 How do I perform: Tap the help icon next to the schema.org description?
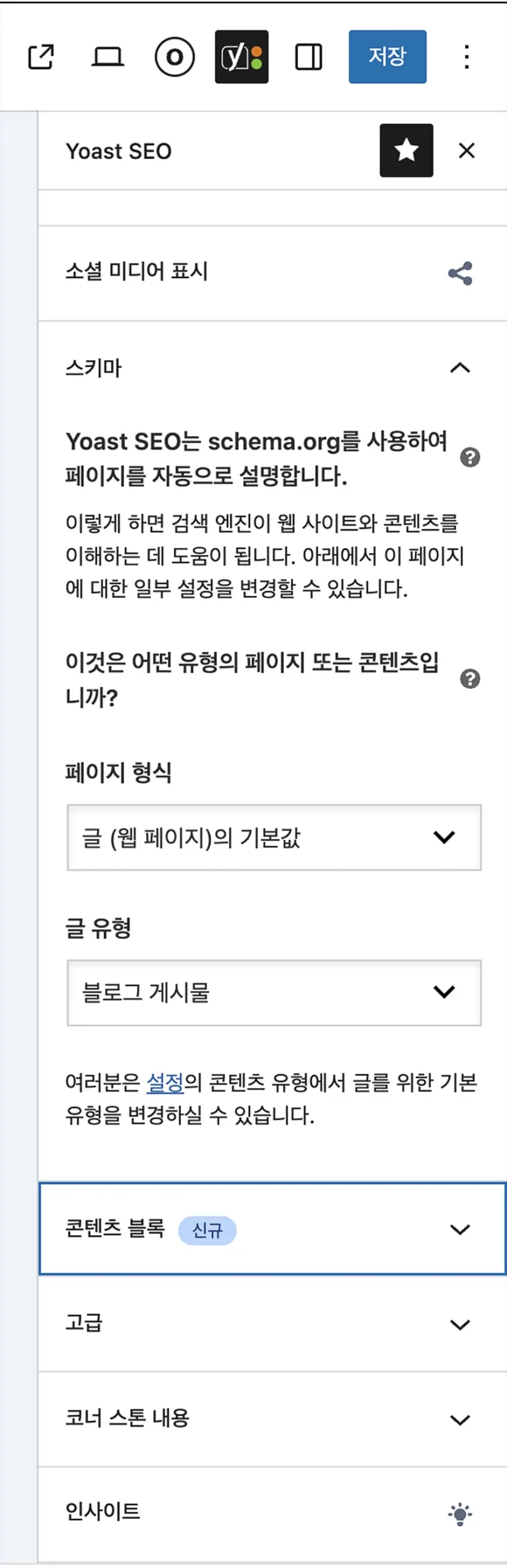tap(470, 458)
